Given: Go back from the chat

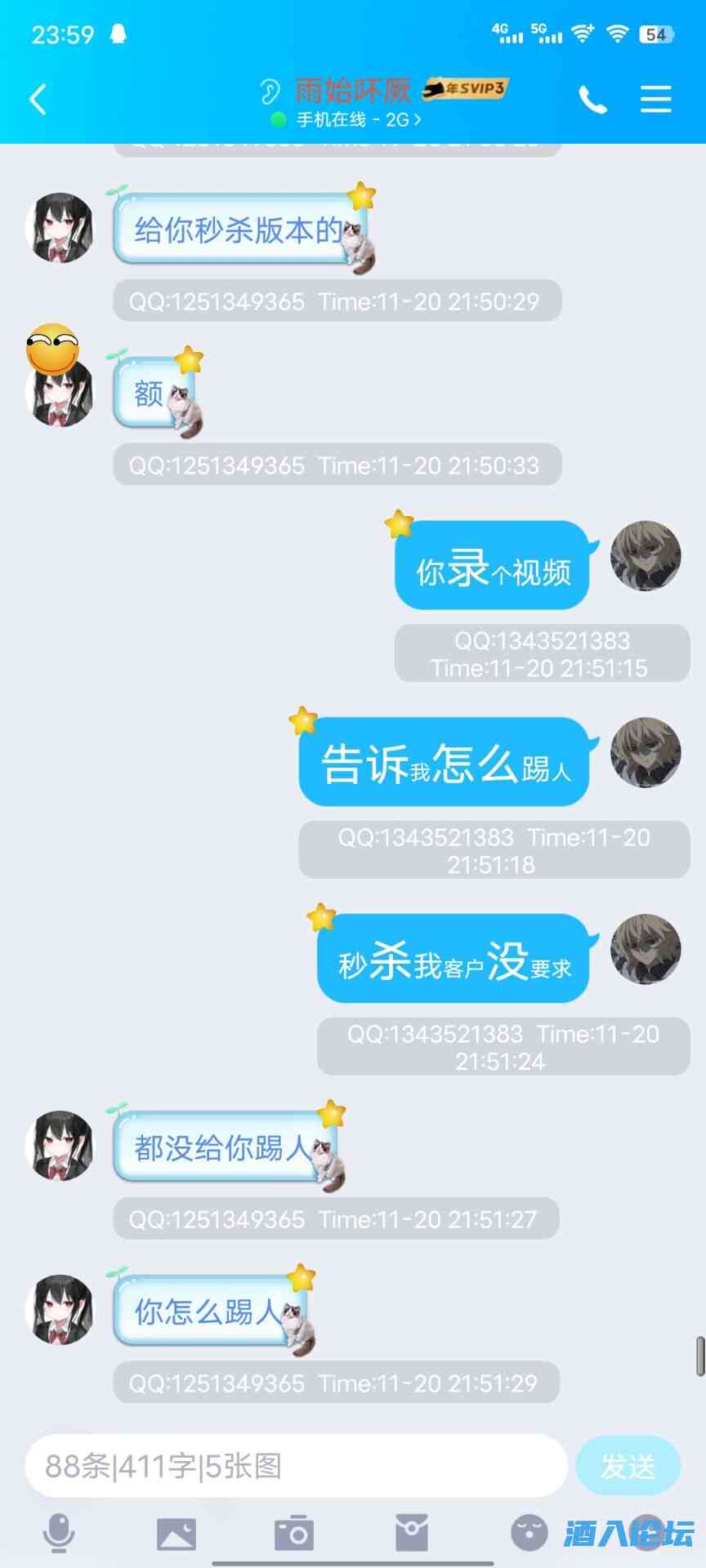Looking at the screenshot, I should [x=38, y=100].
